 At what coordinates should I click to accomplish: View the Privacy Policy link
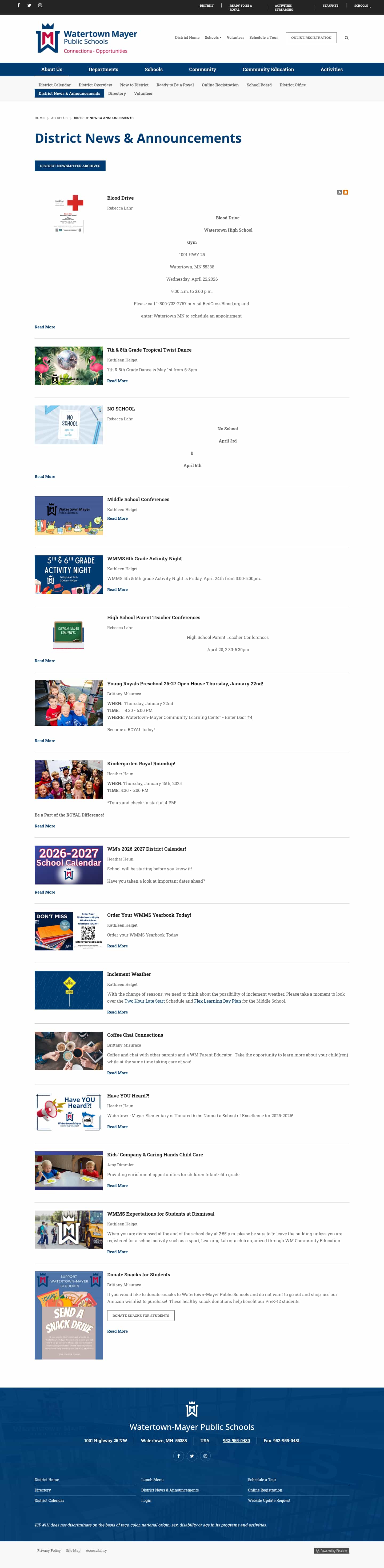[49, 1550]
